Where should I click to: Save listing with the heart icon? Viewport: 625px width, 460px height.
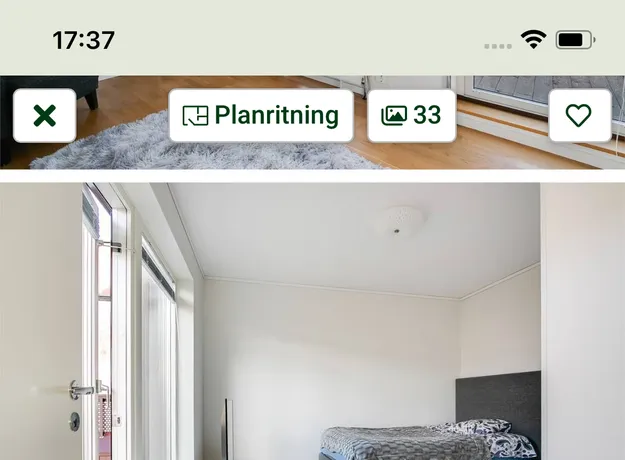click(579, 116)
